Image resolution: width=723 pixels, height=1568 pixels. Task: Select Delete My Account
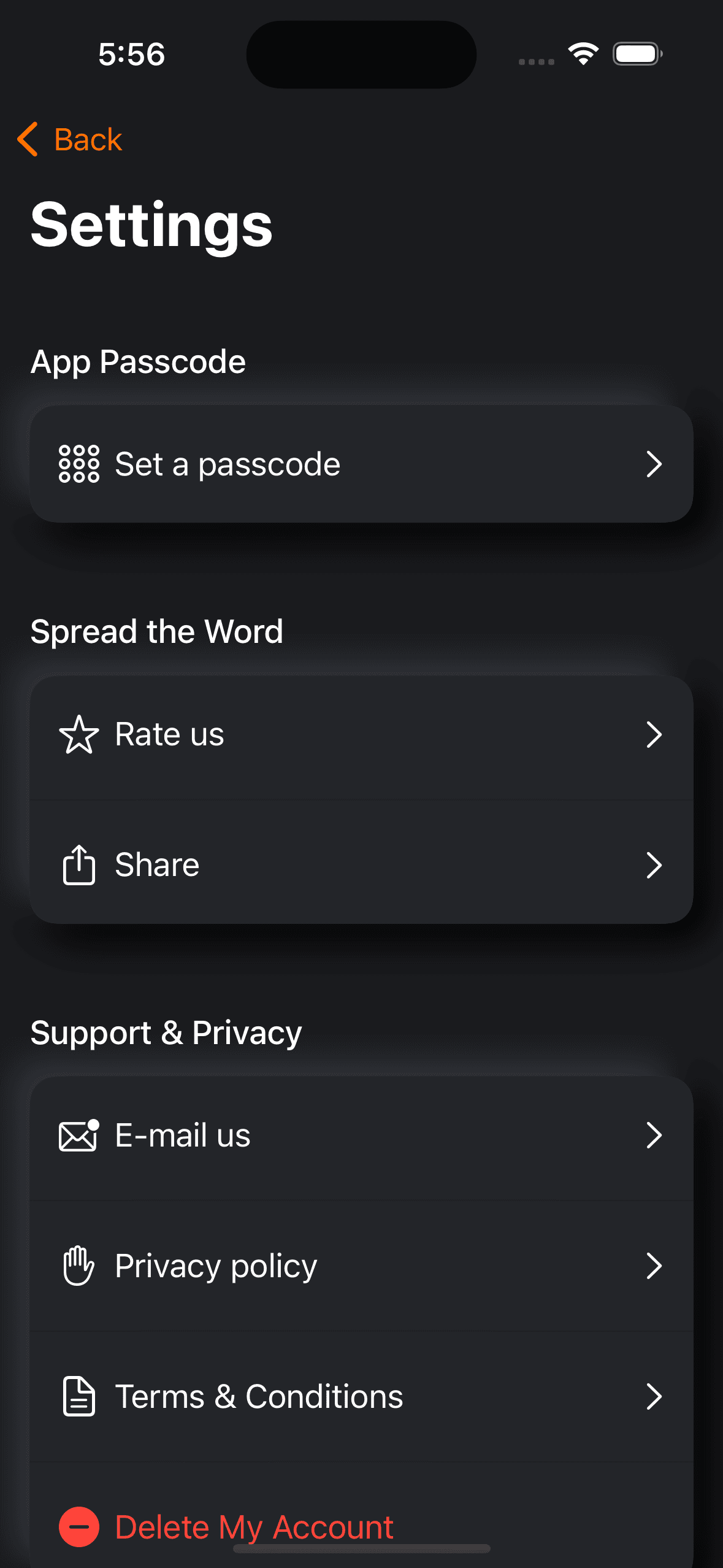coord(253,1526)
